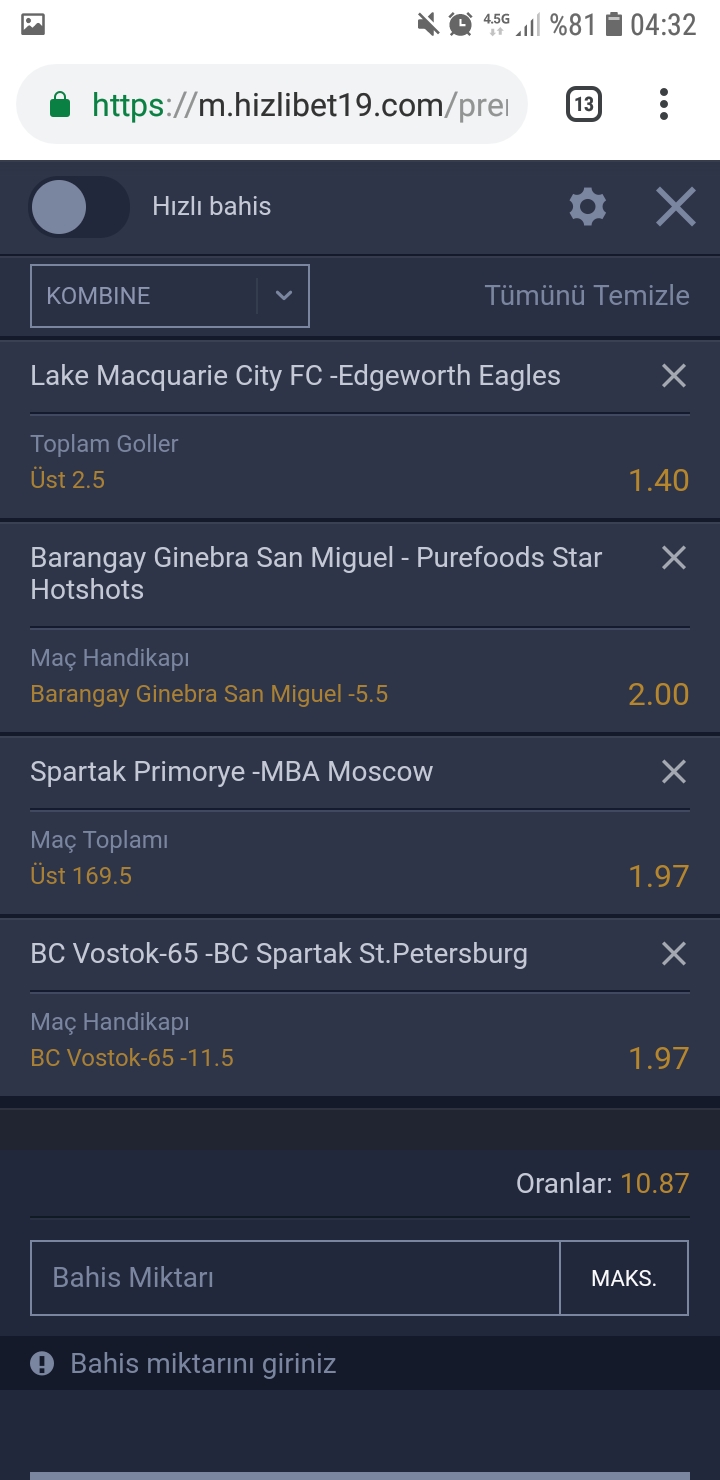The image size is (720, 1480).
Task: Close the bet slip panel
Action: (x=675, y=207)
